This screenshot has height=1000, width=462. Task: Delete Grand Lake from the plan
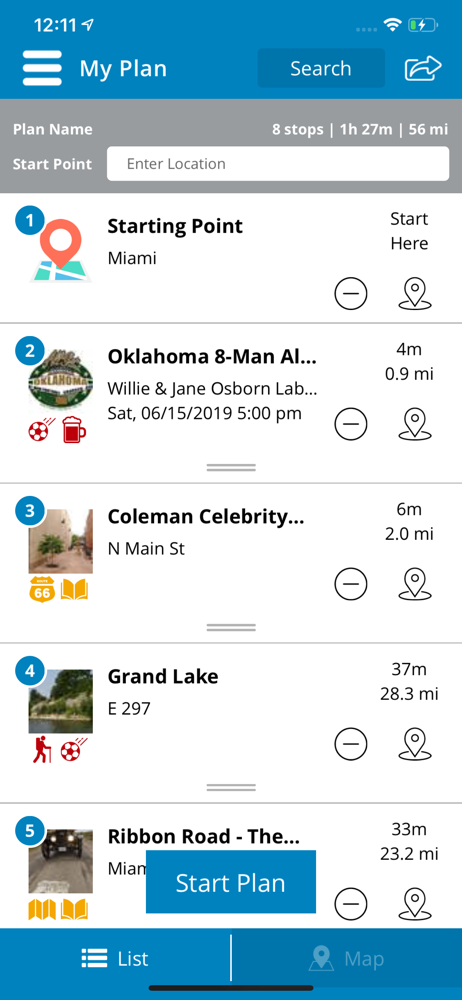[x=351, y=744]
